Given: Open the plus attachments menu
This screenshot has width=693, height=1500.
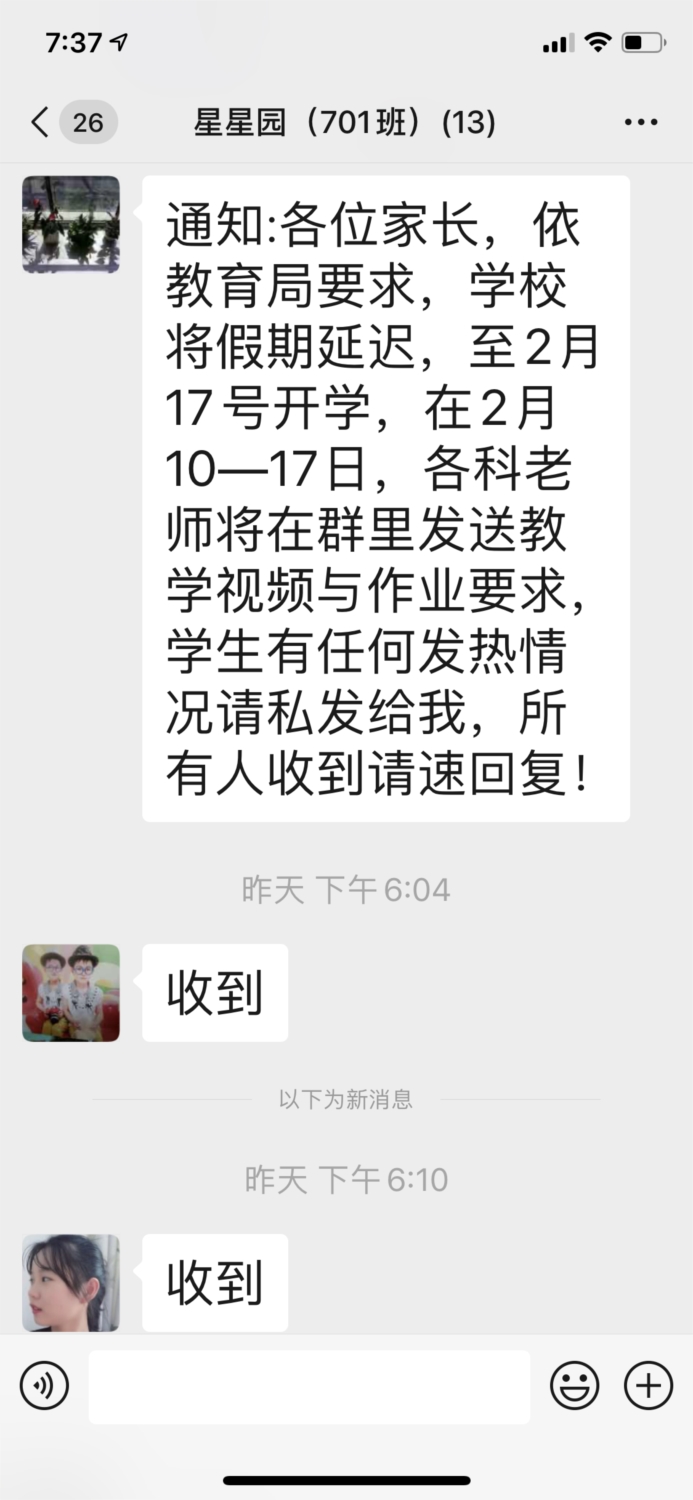Looking at the screenshot, I should [648, 1386].
